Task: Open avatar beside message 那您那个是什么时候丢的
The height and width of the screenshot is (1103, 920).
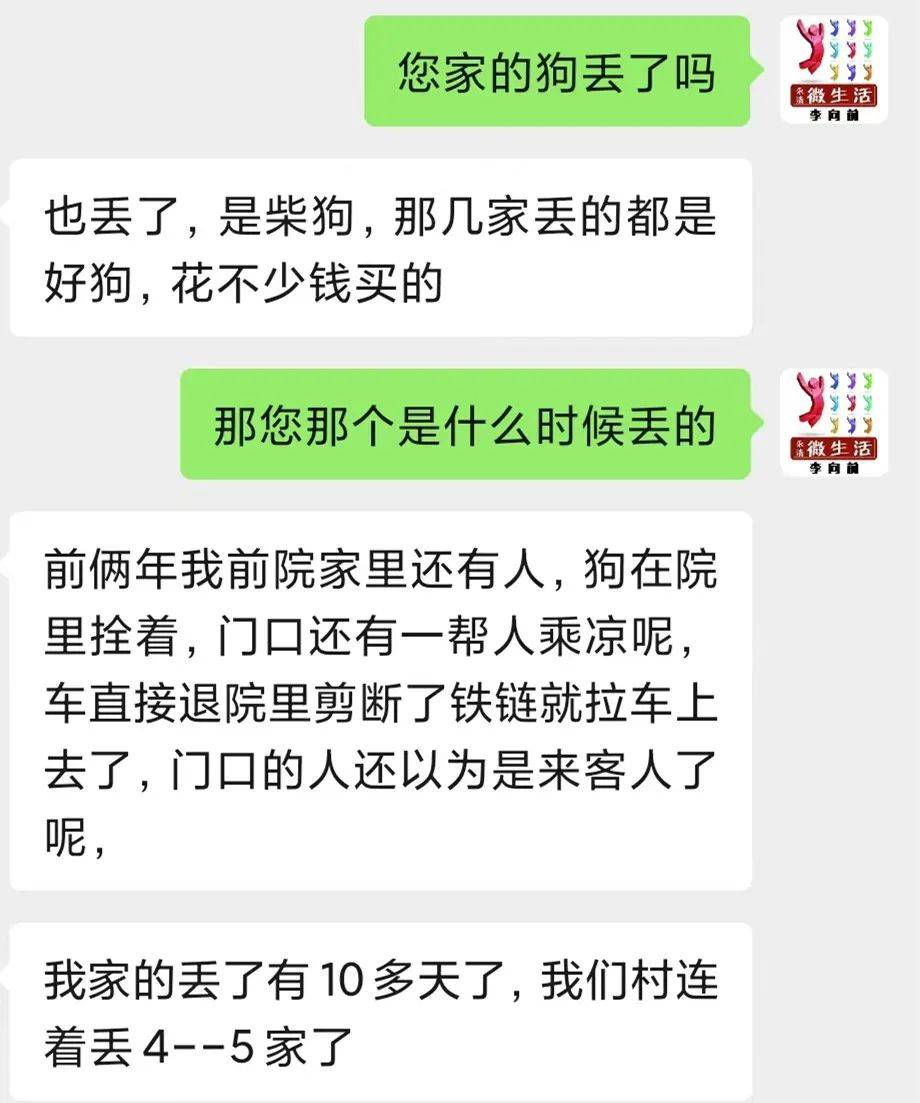Action: 833,422
